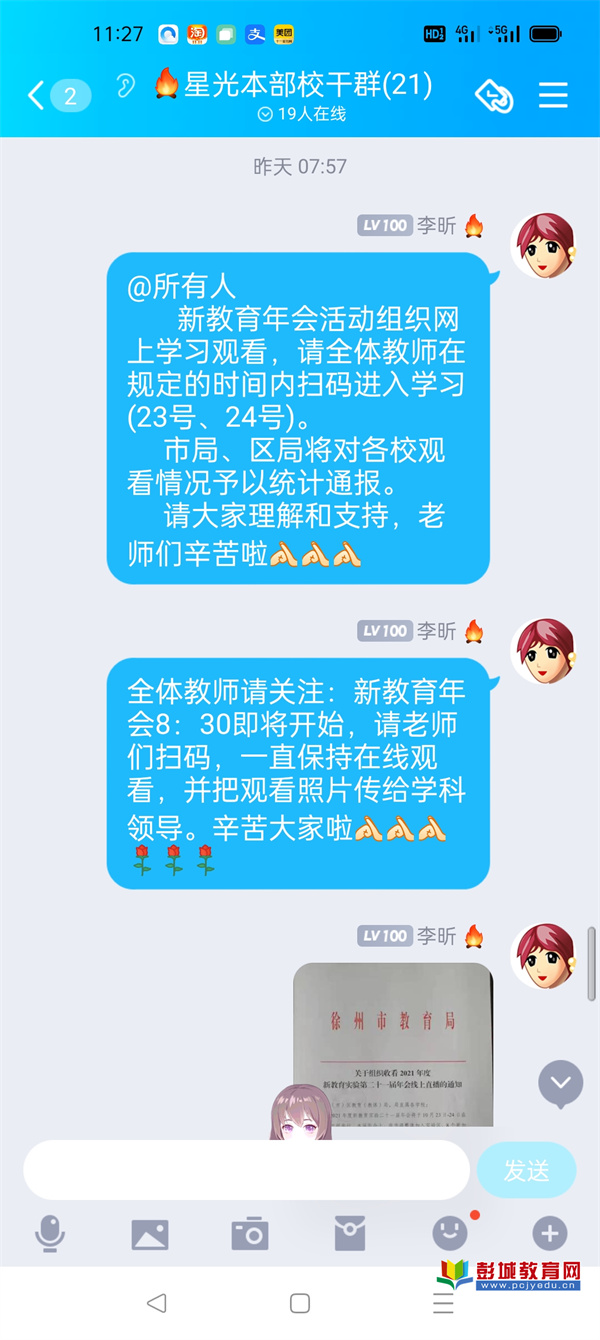The height and width of the screenshot is (1340, 600).
Task: Open the camera
Action: tap(249, 1234)
